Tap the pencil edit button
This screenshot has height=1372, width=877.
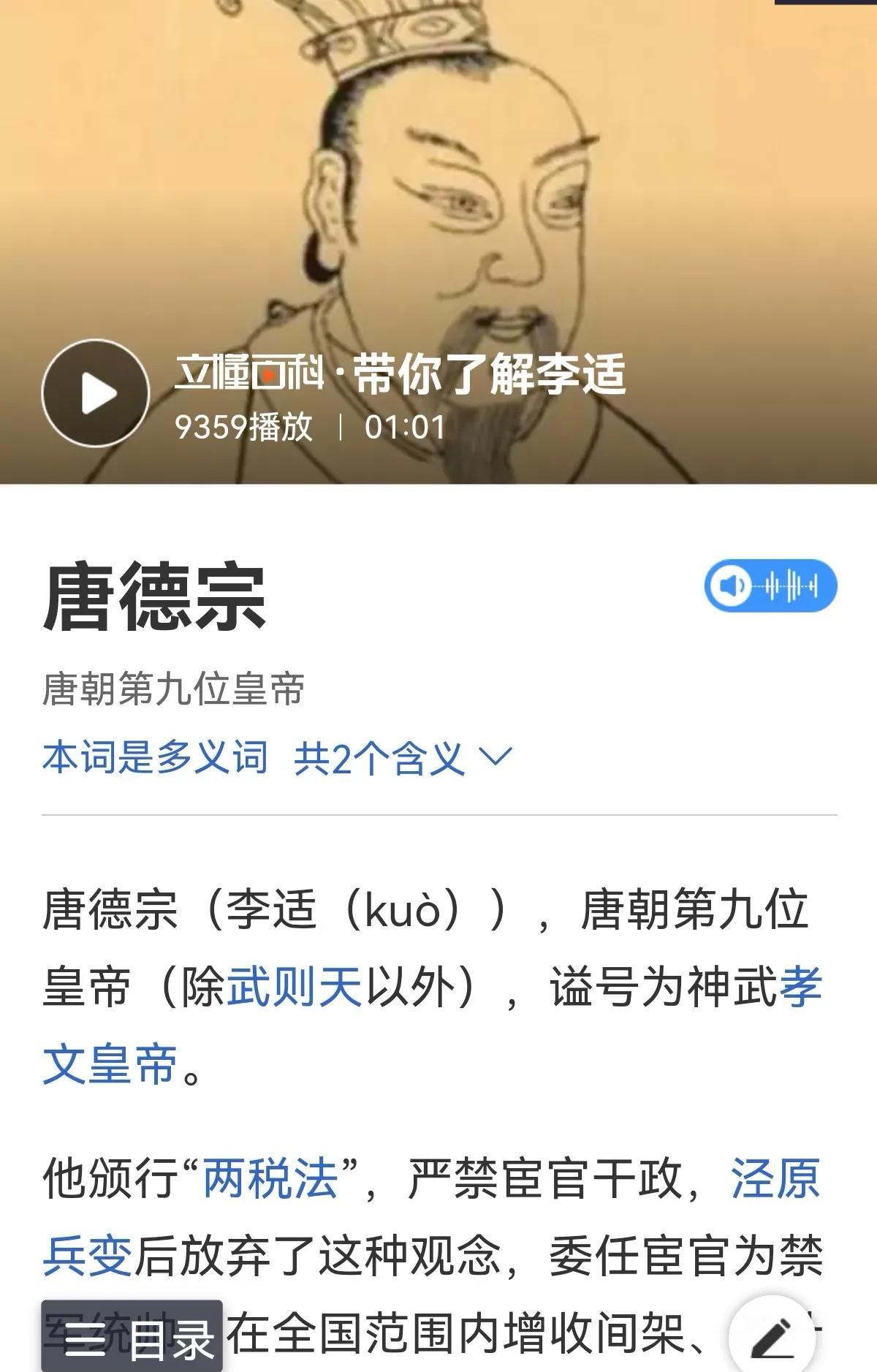tap(772, 1337)
